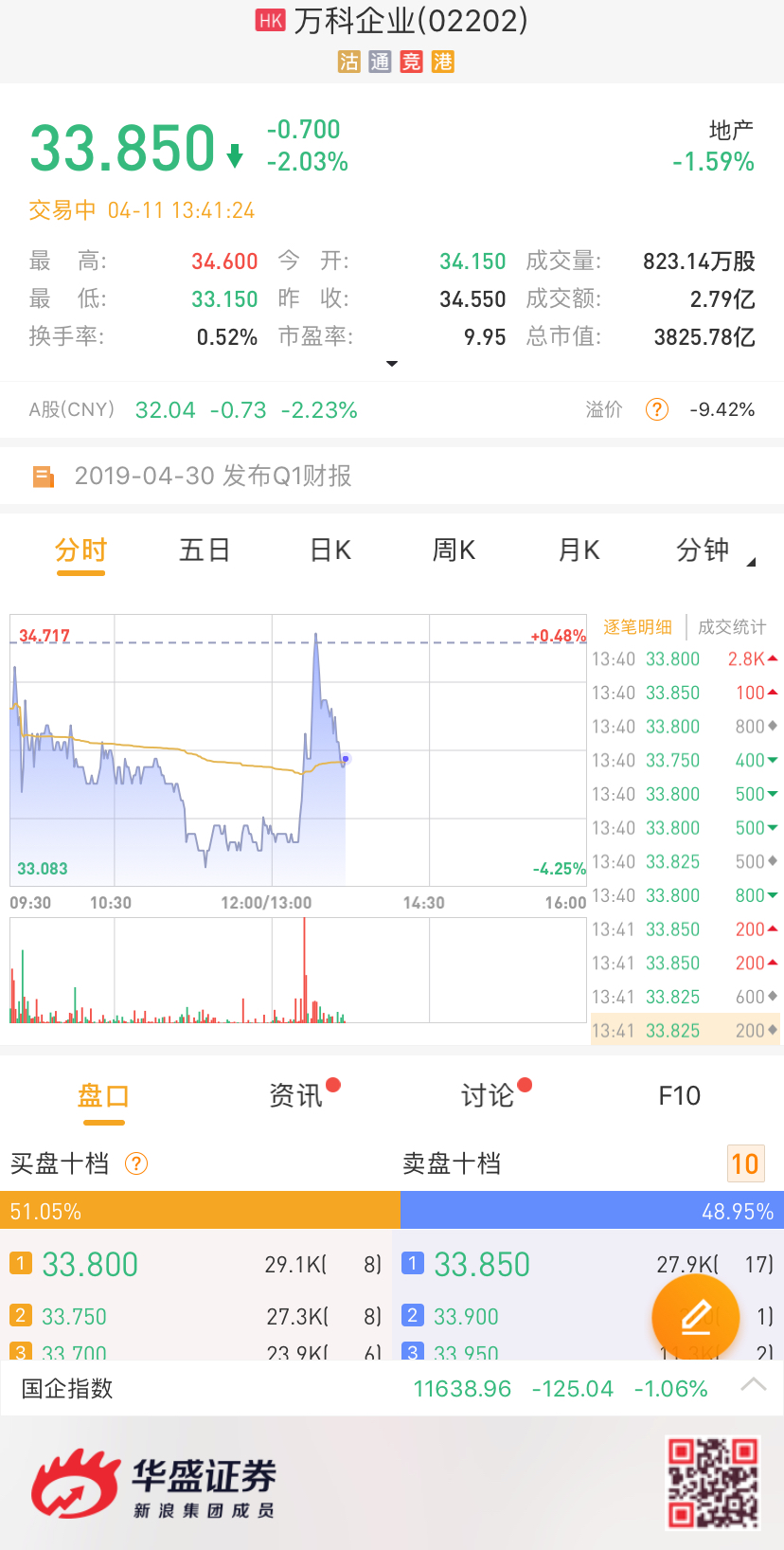Switch to the 五日 chart tab
Image resolution: width=784 pixels, height=1550 pixels.
point(205,550)
